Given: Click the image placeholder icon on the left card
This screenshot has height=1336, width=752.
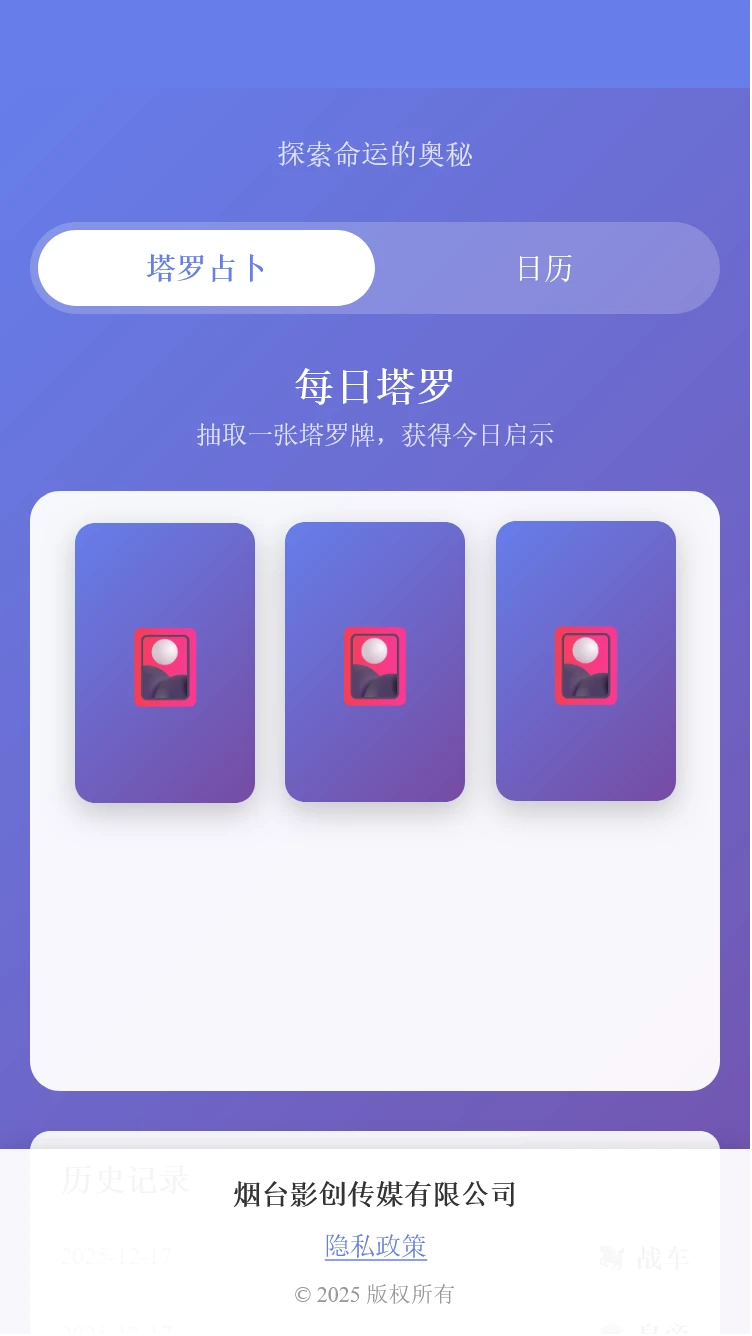Looking at the screenshot, I should click(165, 666).
